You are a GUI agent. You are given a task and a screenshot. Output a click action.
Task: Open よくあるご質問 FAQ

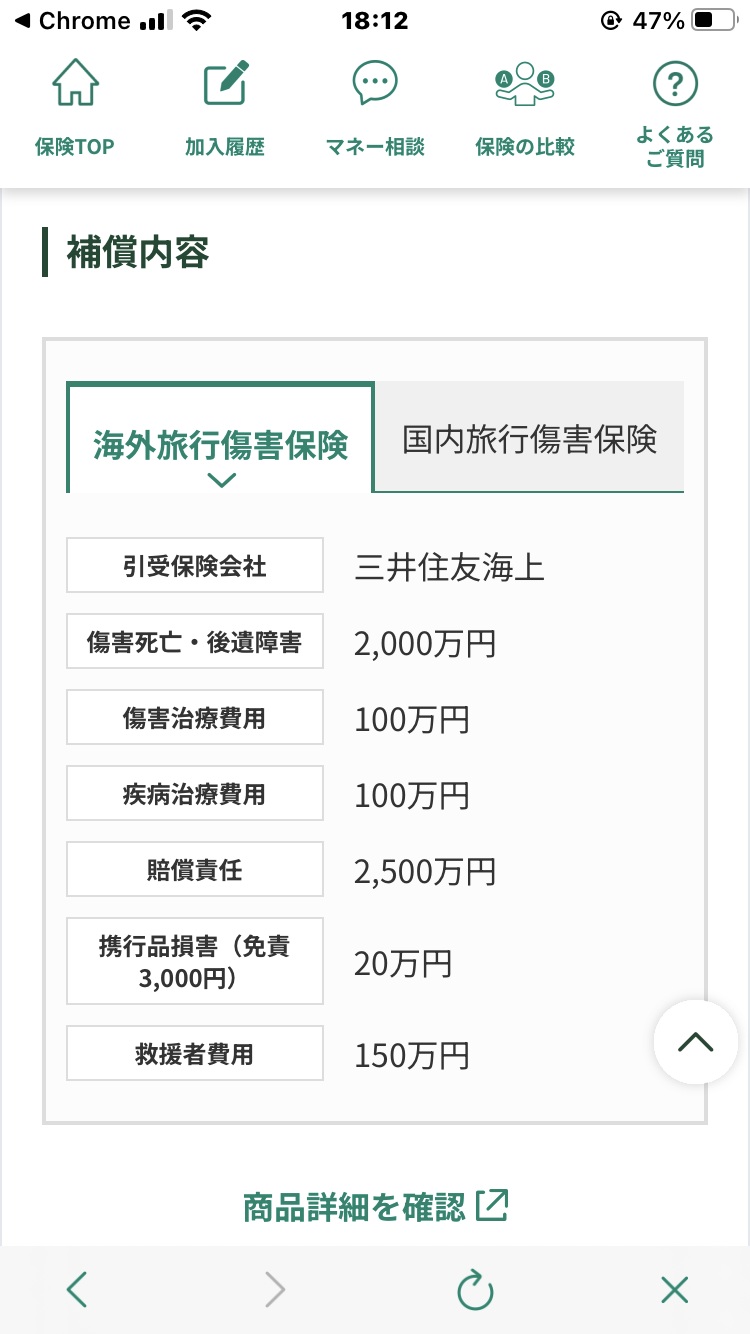click(x=675, y=115)
